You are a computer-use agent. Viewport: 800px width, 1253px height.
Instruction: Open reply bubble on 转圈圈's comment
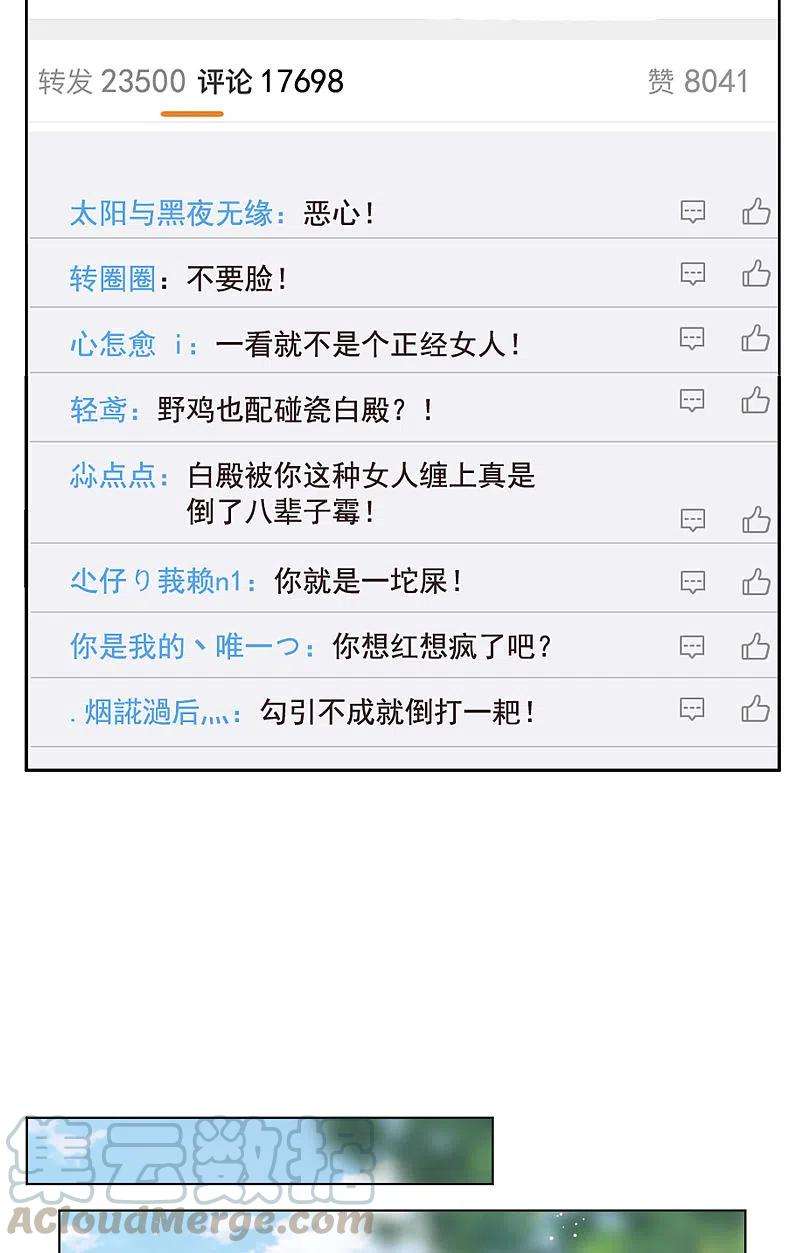click(693, 276)
